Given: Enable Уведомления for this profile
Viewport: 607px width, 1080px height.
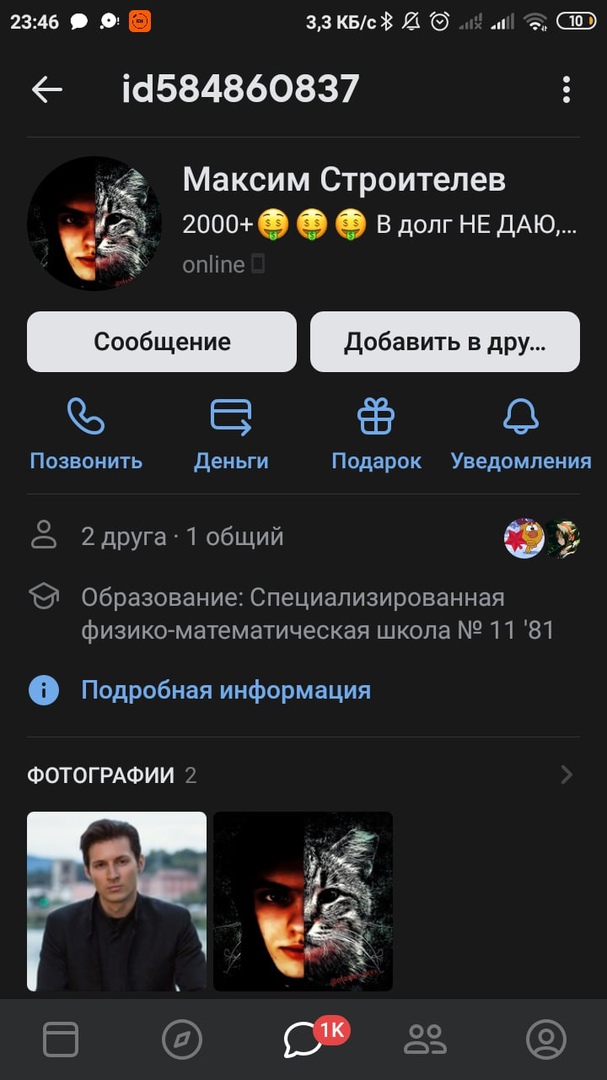Looking at the screenshot, I should (x=521, y=434).
